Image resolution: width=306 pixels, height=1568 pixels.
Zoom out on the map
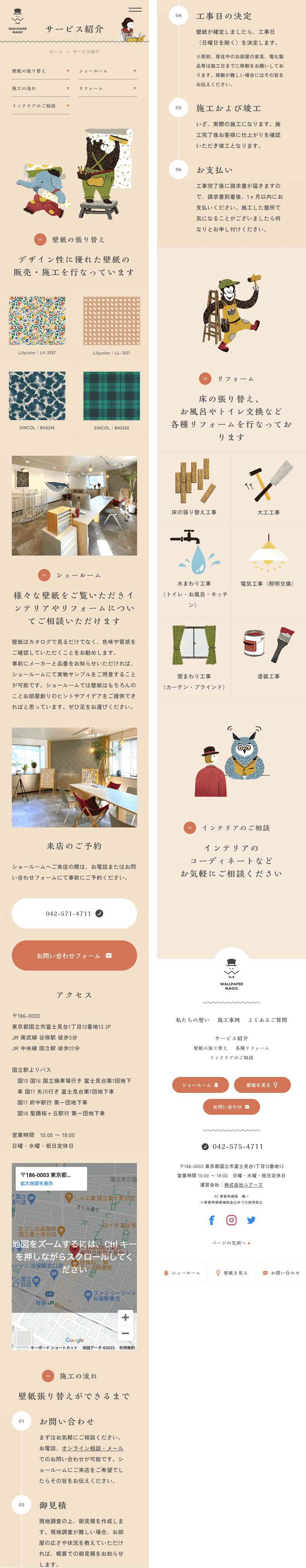pos(125,1333)
